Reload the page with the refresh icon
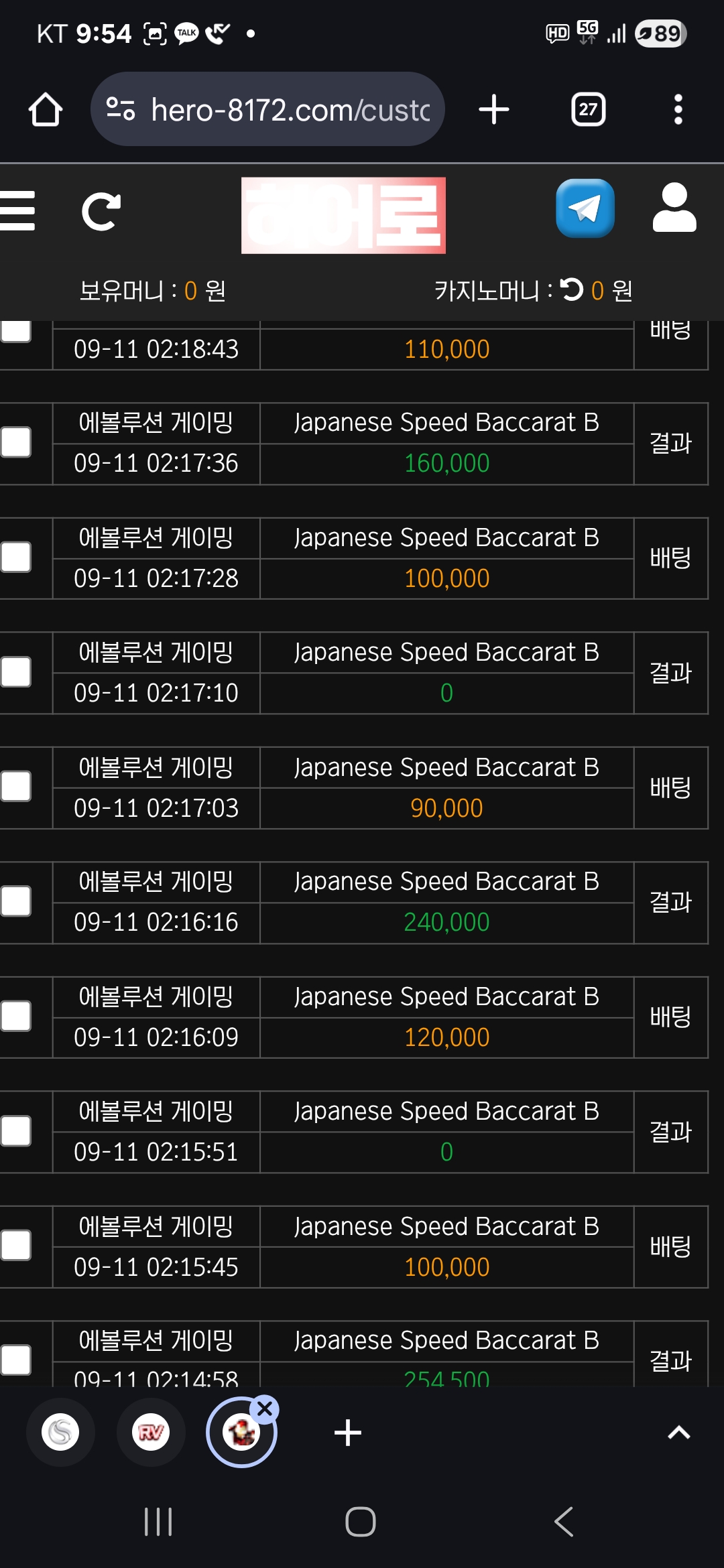 pyautogui.click(x=101, y=212)
